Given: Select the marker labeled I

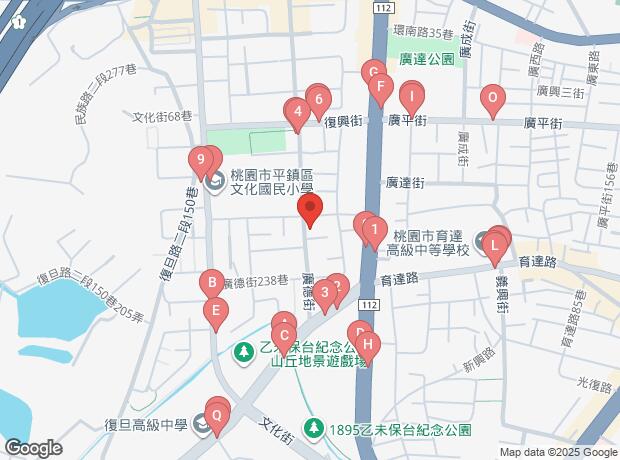Looking at the screenshot, I should click(x=412, y=97).
